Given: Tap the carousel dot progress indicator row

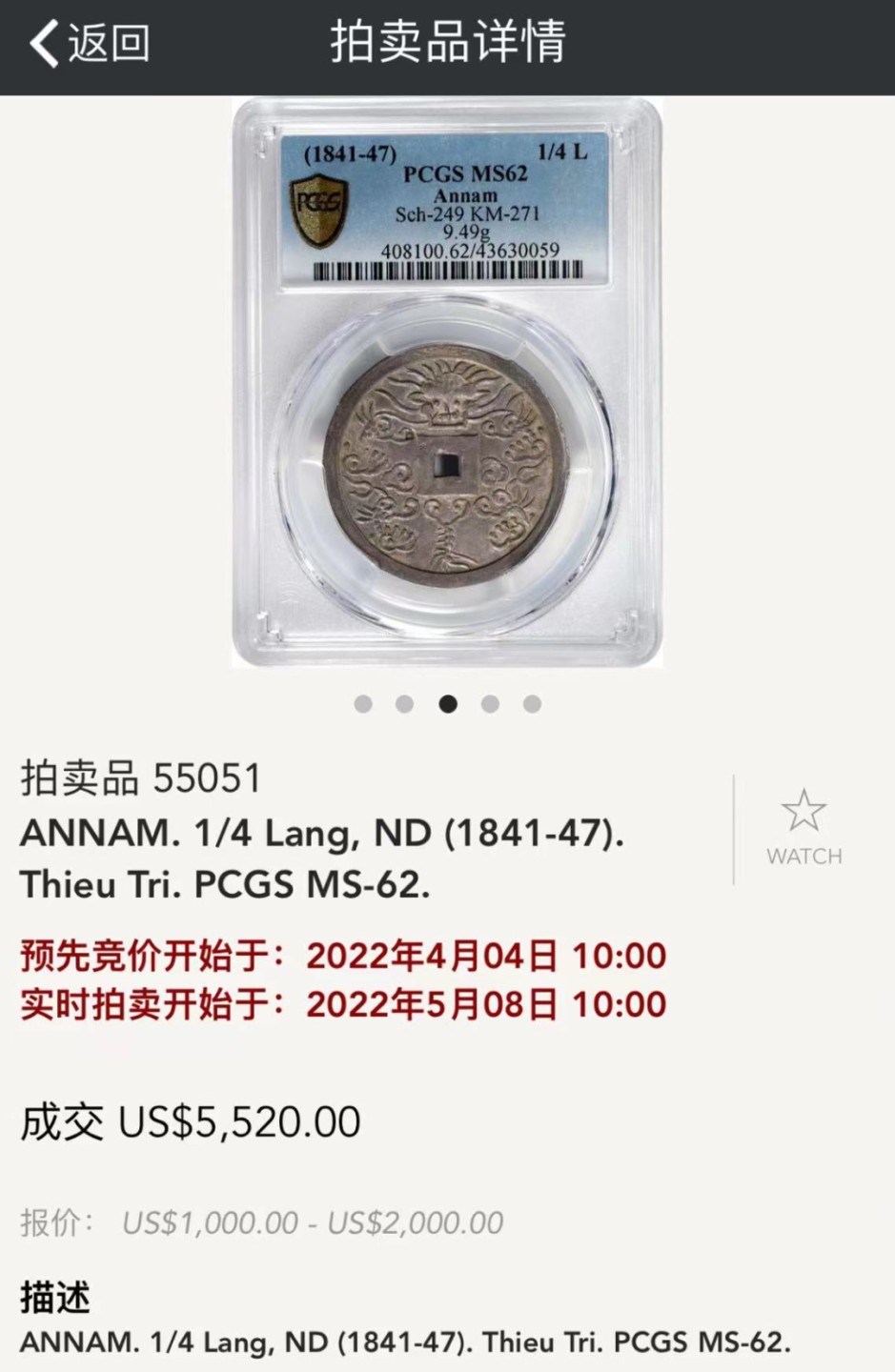Looking at the screenshot, I should coord(448,703).
